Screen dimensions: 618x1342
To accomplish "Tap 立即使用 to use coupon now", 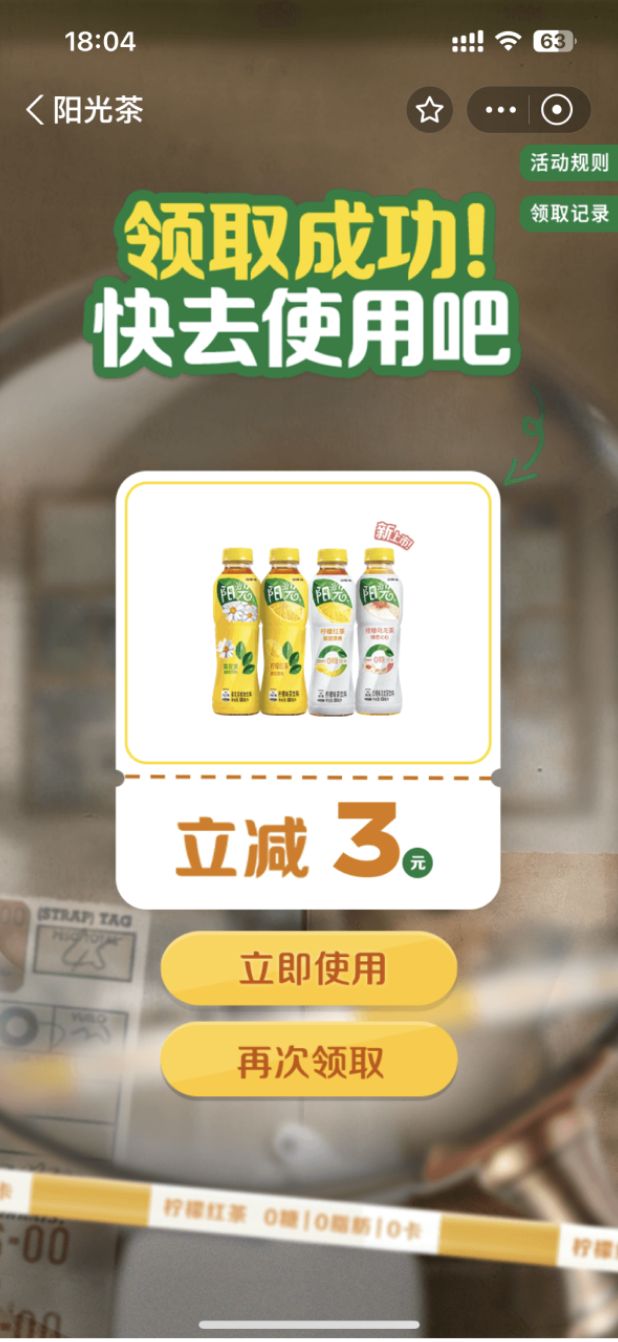I will (310, 969).
